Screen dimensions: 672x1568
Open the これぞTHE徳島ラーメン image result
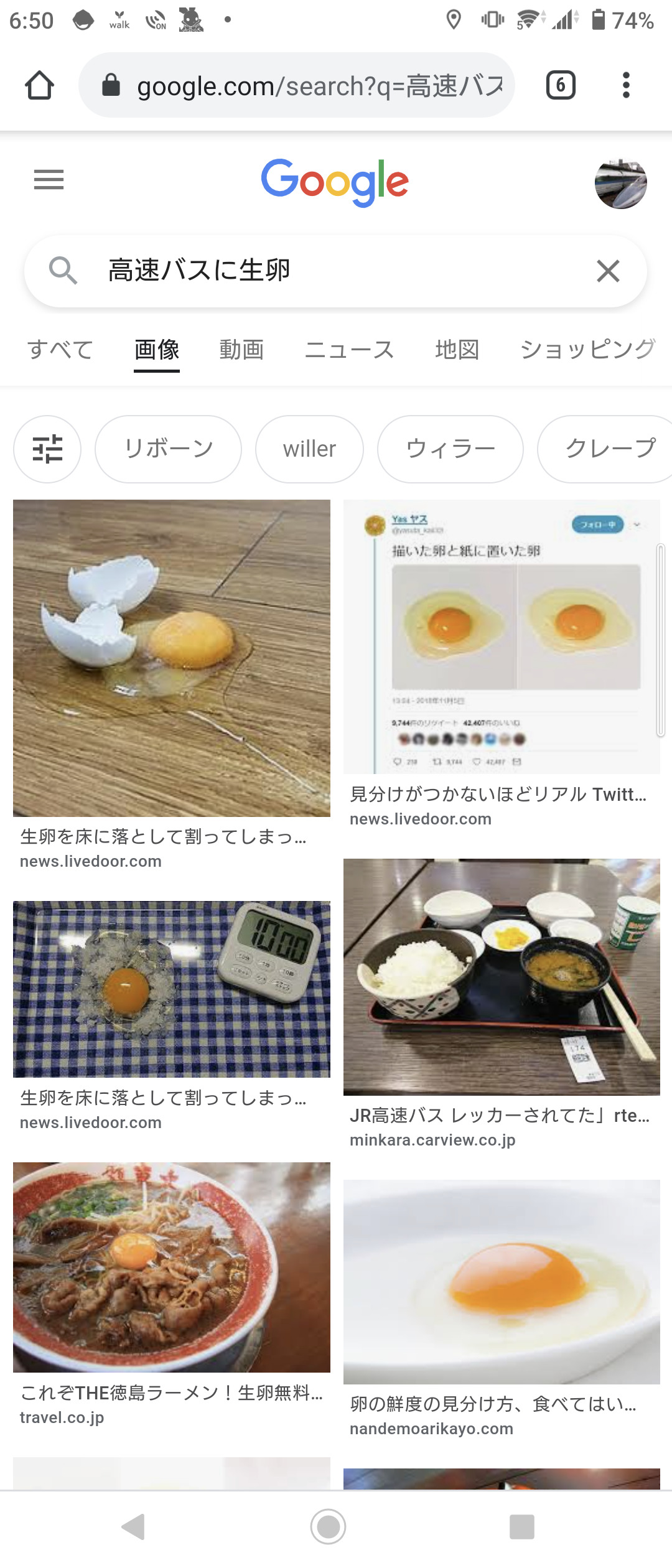click(x=172, y=1267)
